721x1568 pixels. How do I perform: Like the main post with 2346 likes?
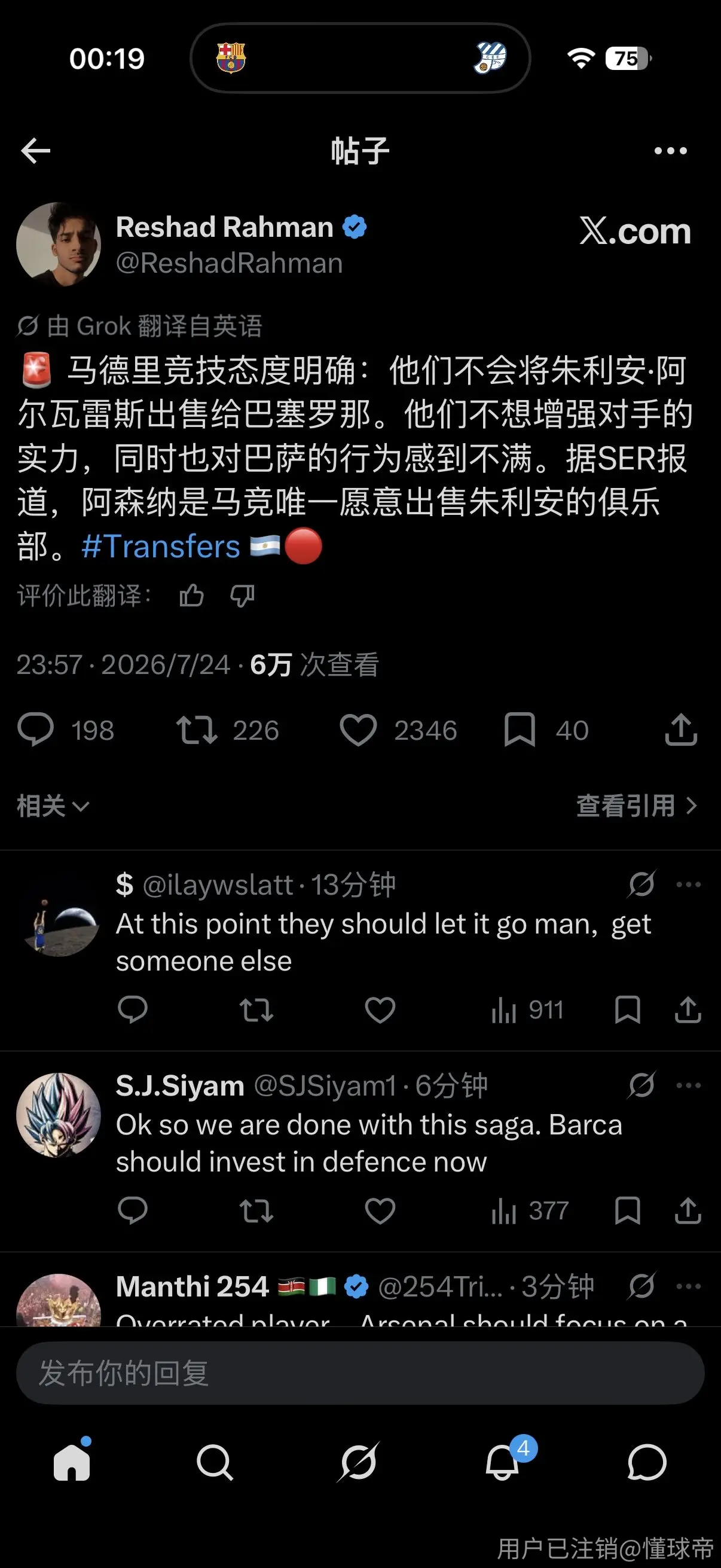click(x=358, y=730)
